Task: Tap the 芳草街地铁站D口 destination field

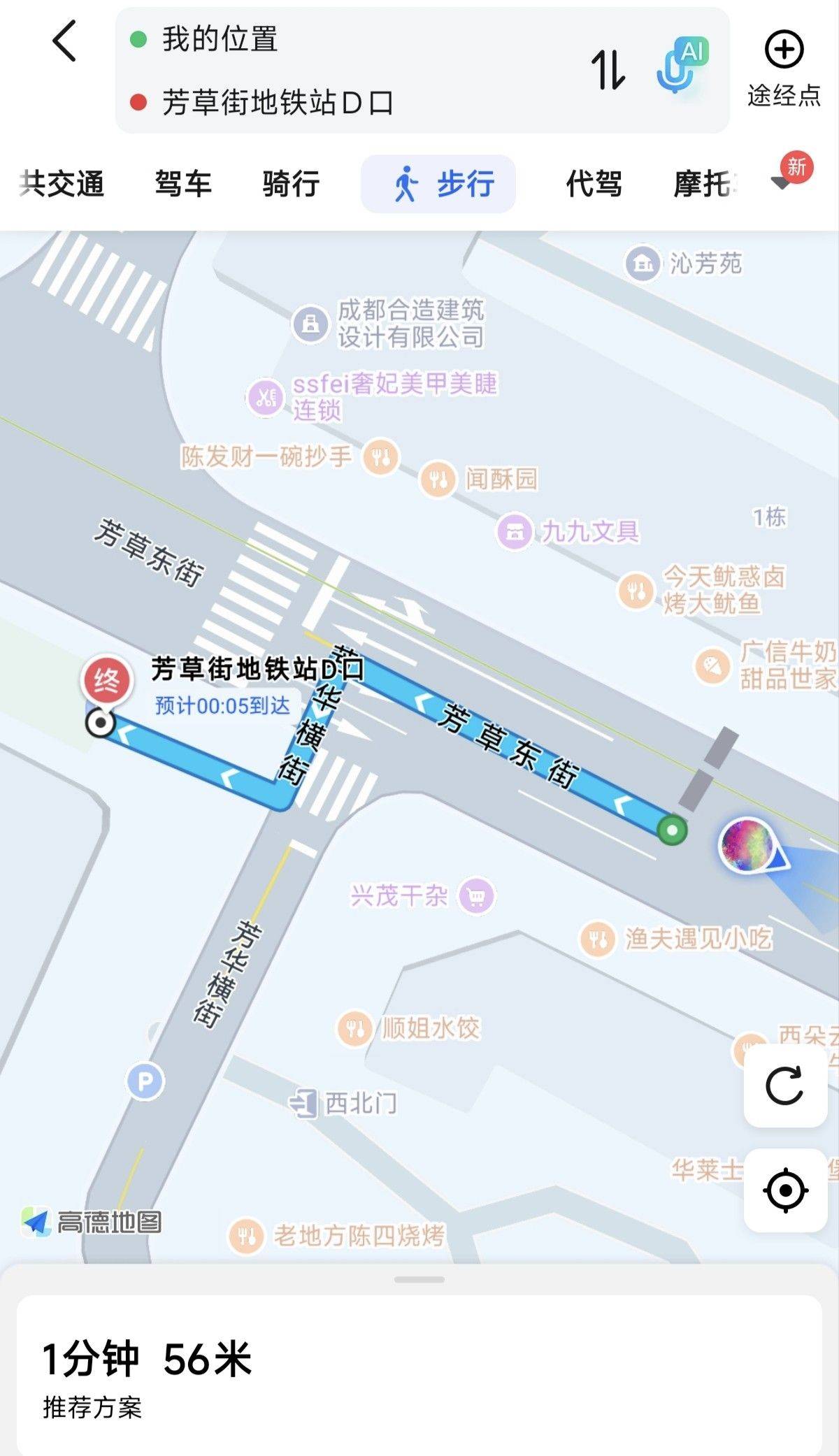Action: click(x=280, y=102)
